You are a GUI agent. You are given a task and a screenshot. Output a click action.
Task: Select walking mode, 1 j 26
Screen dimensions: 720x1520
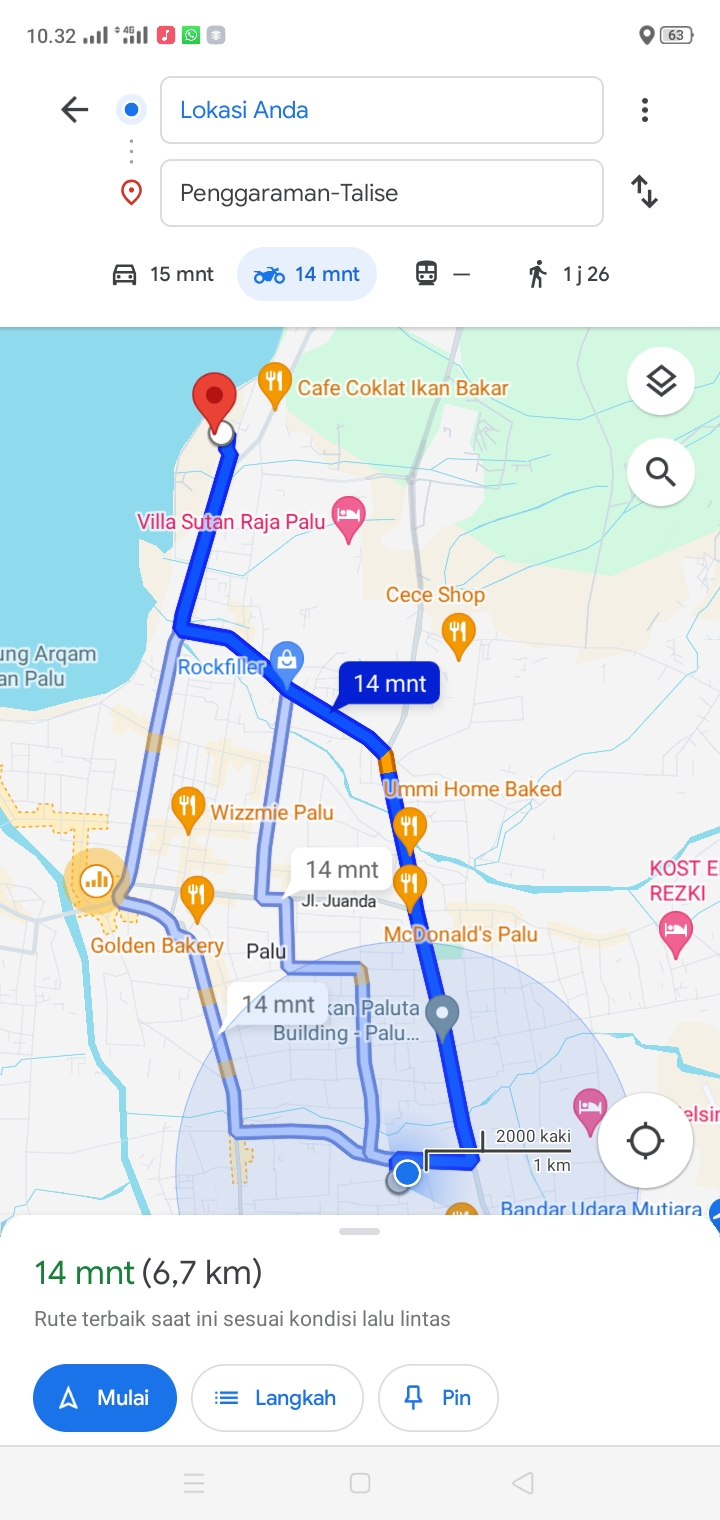[x=568, y=274]
